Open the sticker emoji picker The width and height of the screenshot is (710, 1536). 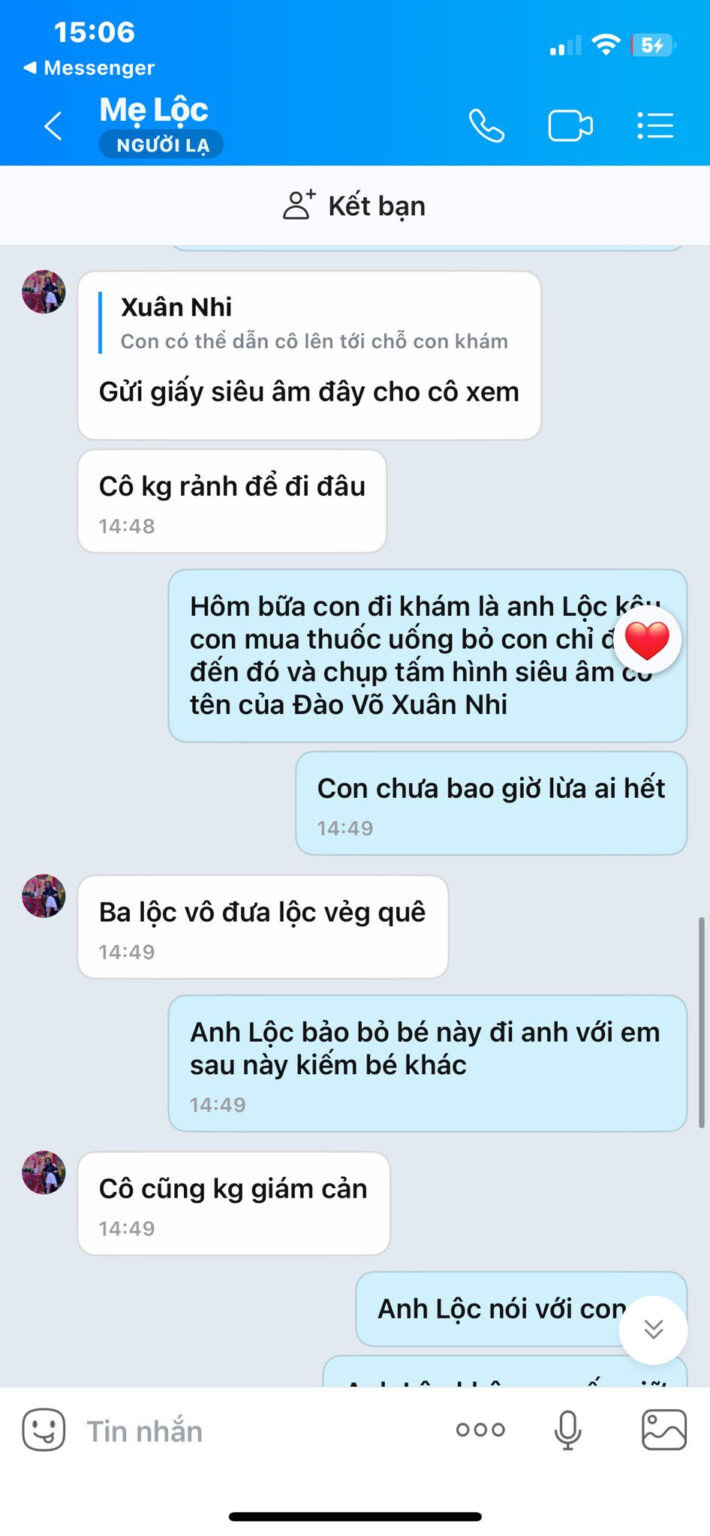click(44, 1430)
